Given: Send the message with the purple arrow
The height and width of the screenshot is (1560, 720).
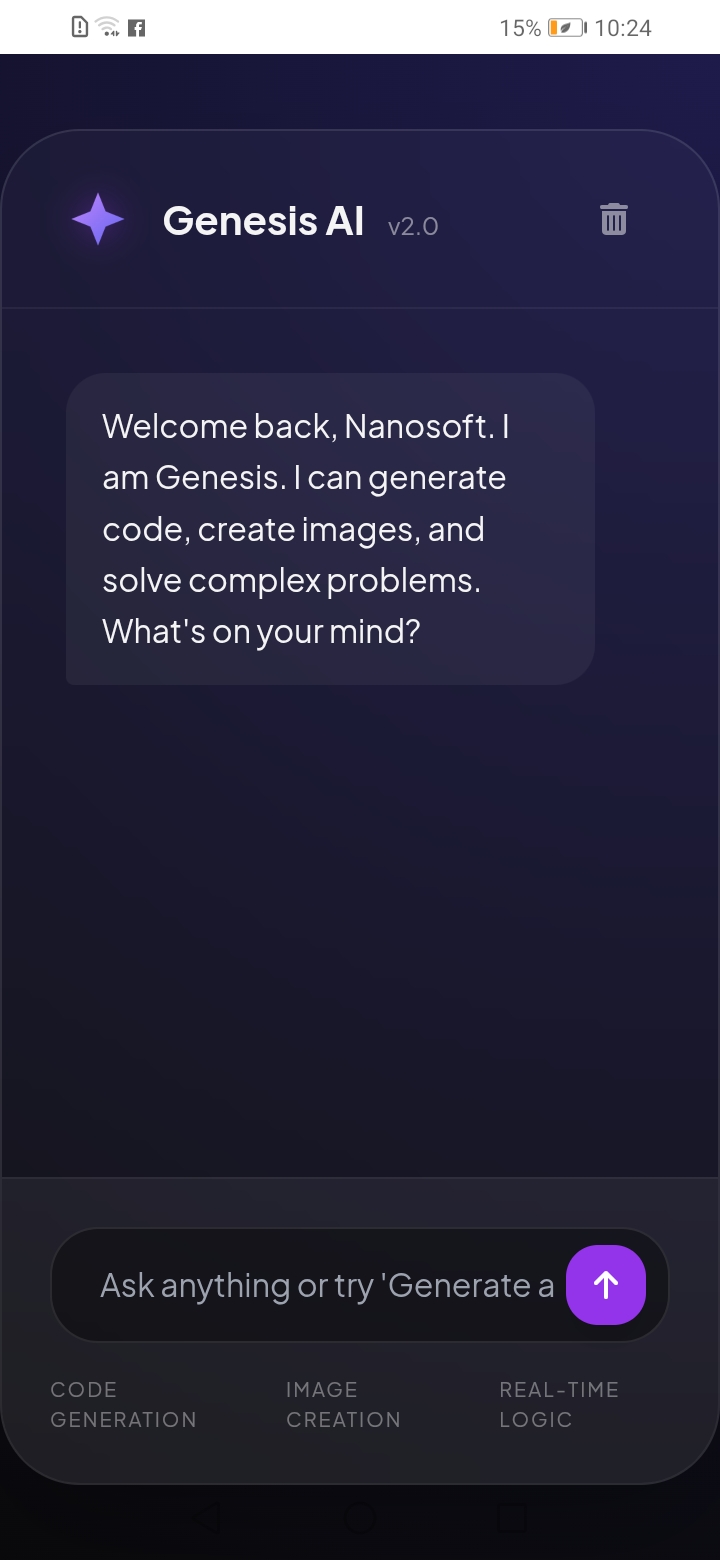Looking at the screenshot, I should pyautogui.click(x=605, y=1285).
